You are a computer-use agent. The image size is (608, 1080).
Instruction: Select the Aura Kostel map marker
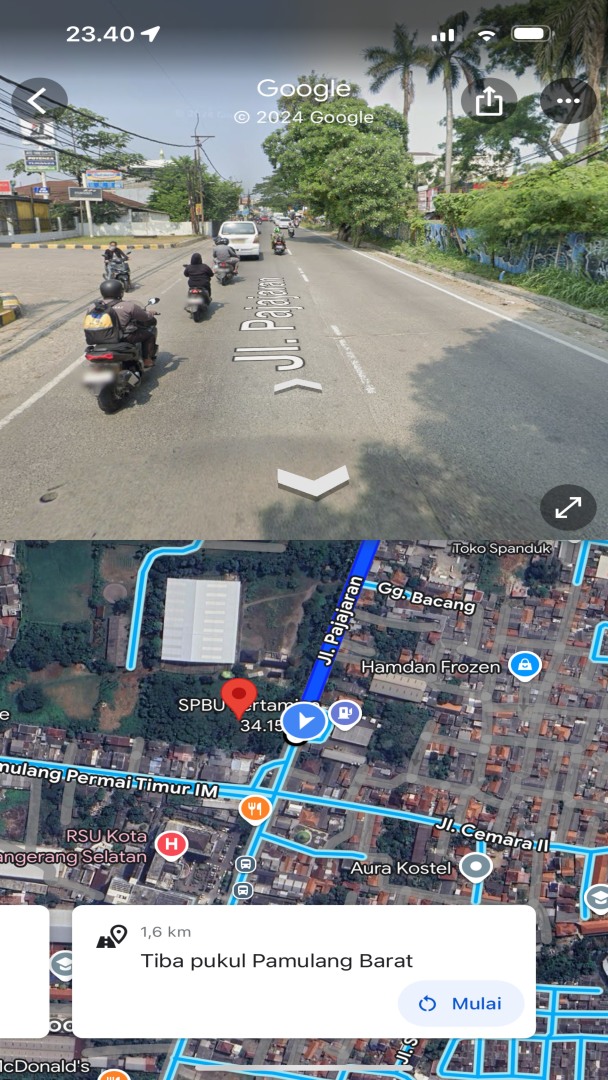[476, 866]
